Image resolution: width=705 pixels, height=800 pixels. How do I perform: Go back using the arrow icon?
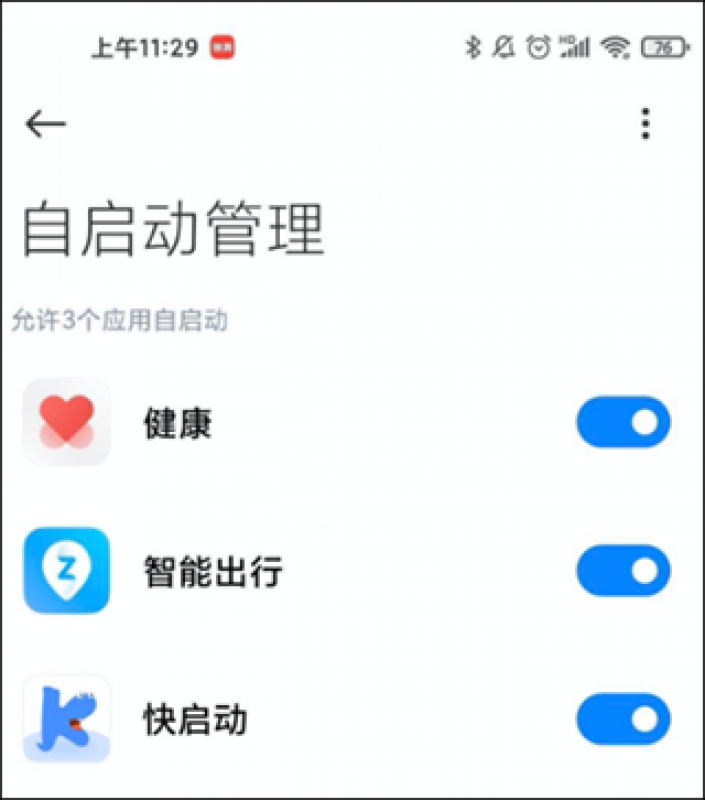[x=45, y=124]
